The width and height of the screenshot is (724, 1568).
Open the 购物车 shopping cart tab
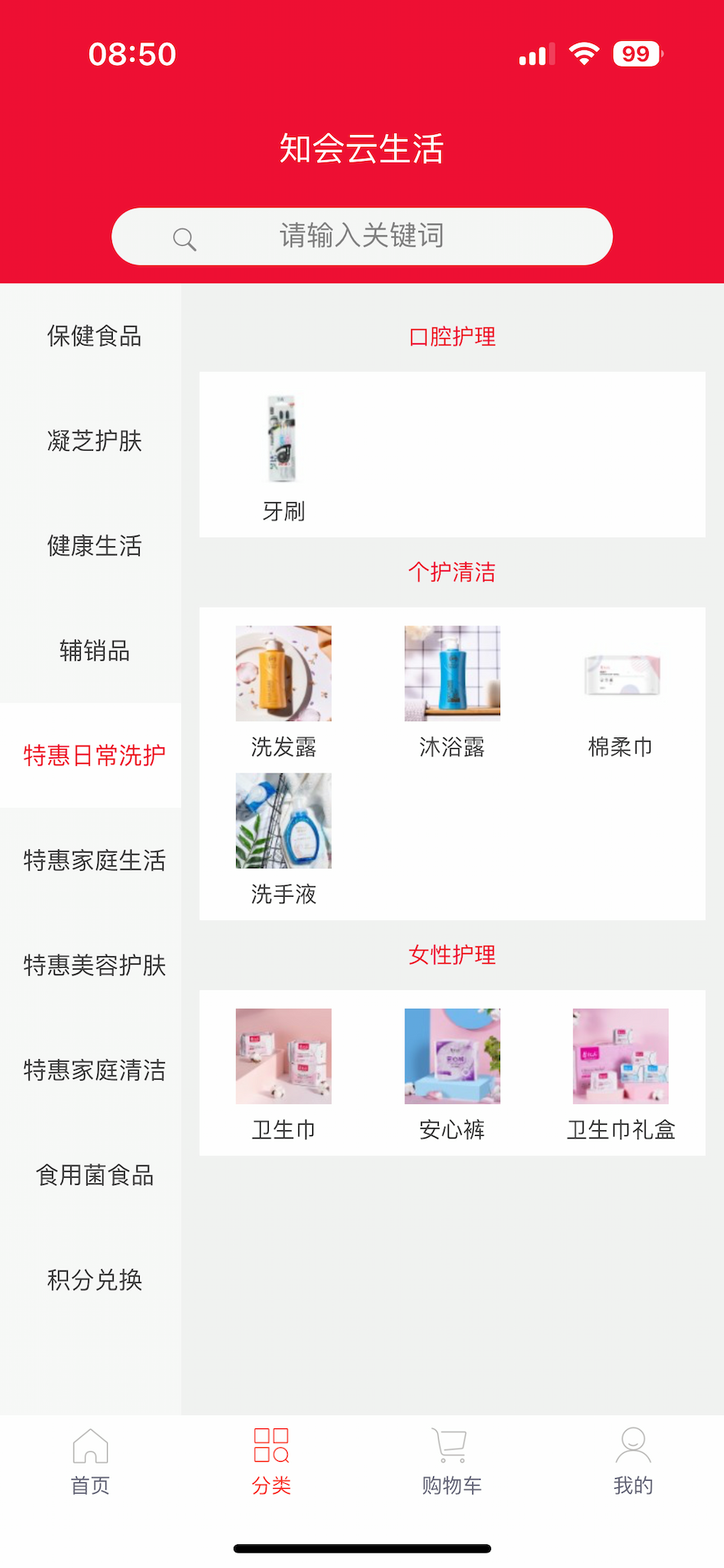[x=451, y=1462]
